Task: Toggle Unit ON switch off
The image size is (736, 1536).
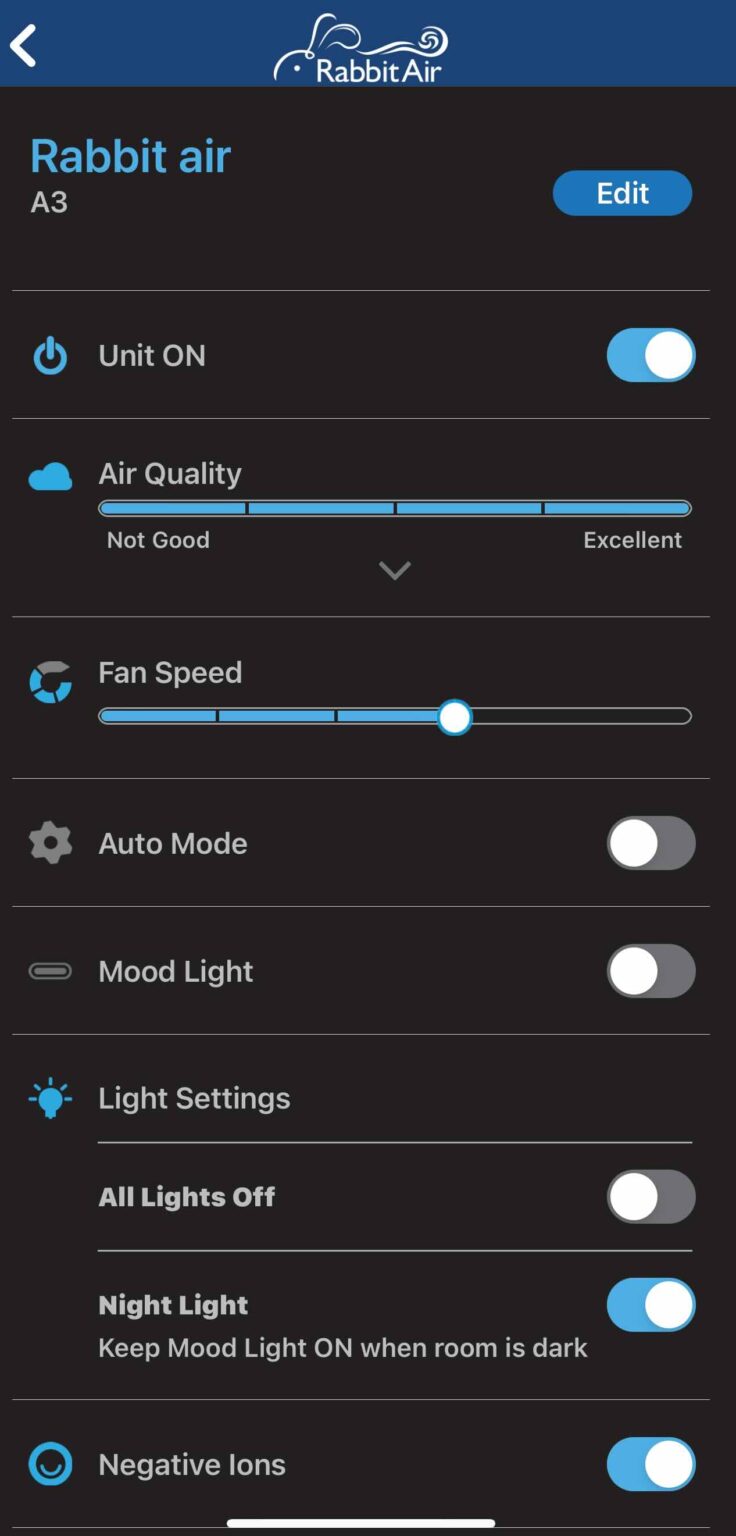Action: click(x=651, y=355)
